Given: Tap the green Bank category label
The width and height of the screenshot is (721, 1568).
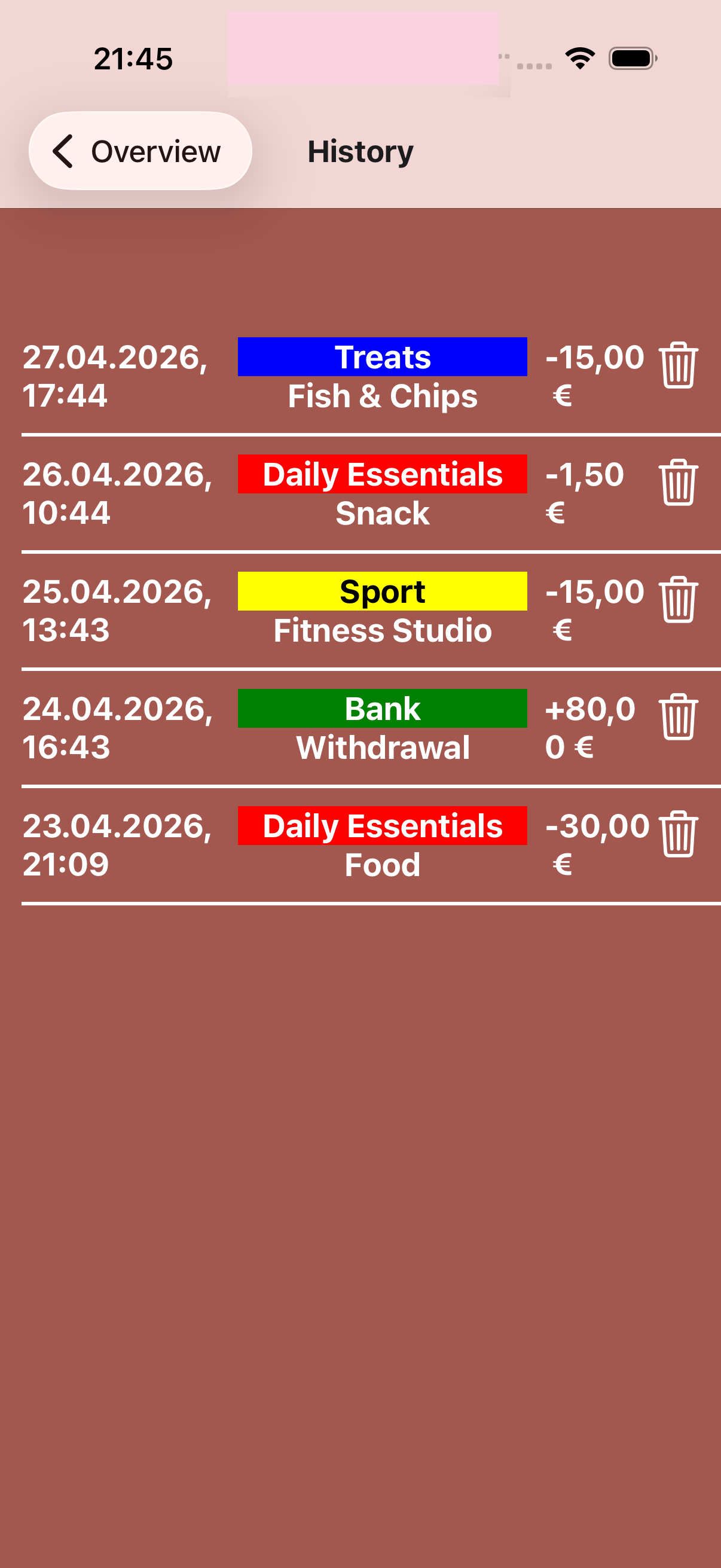Looking at the screenshot, I should pos(382,708).
